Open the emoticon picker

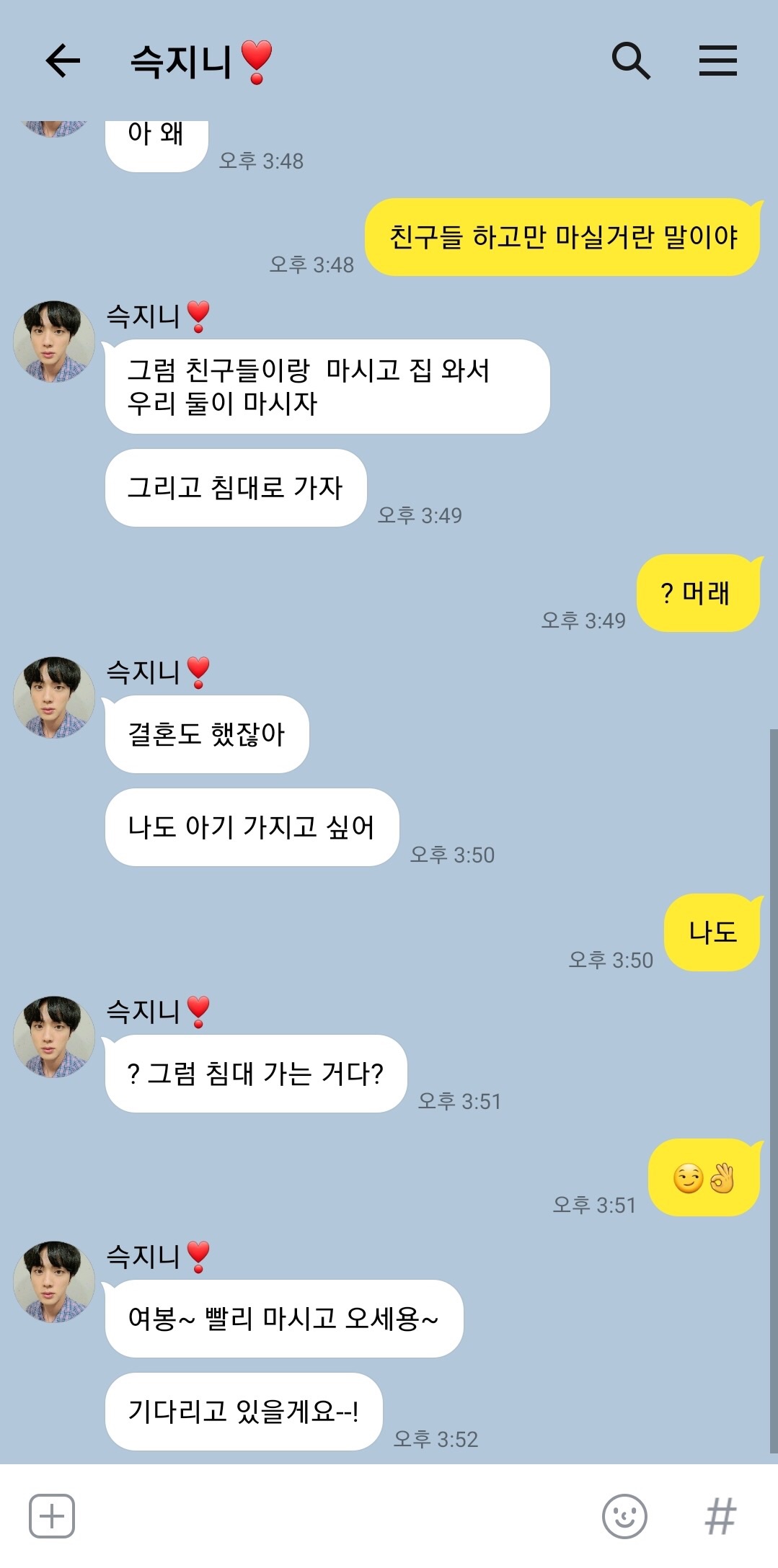click(624, 1517)
